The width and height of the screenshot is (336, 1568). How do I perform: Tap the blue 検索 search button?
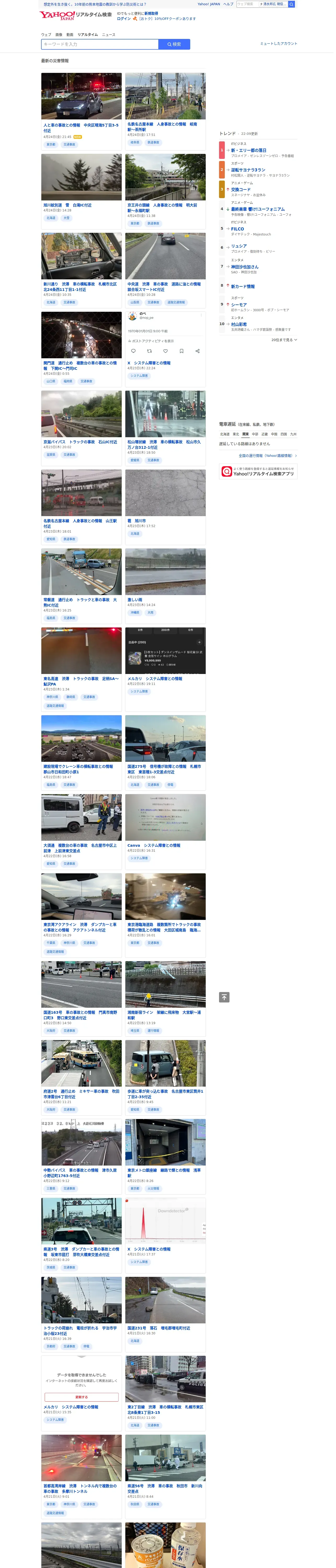coord(174,44)
